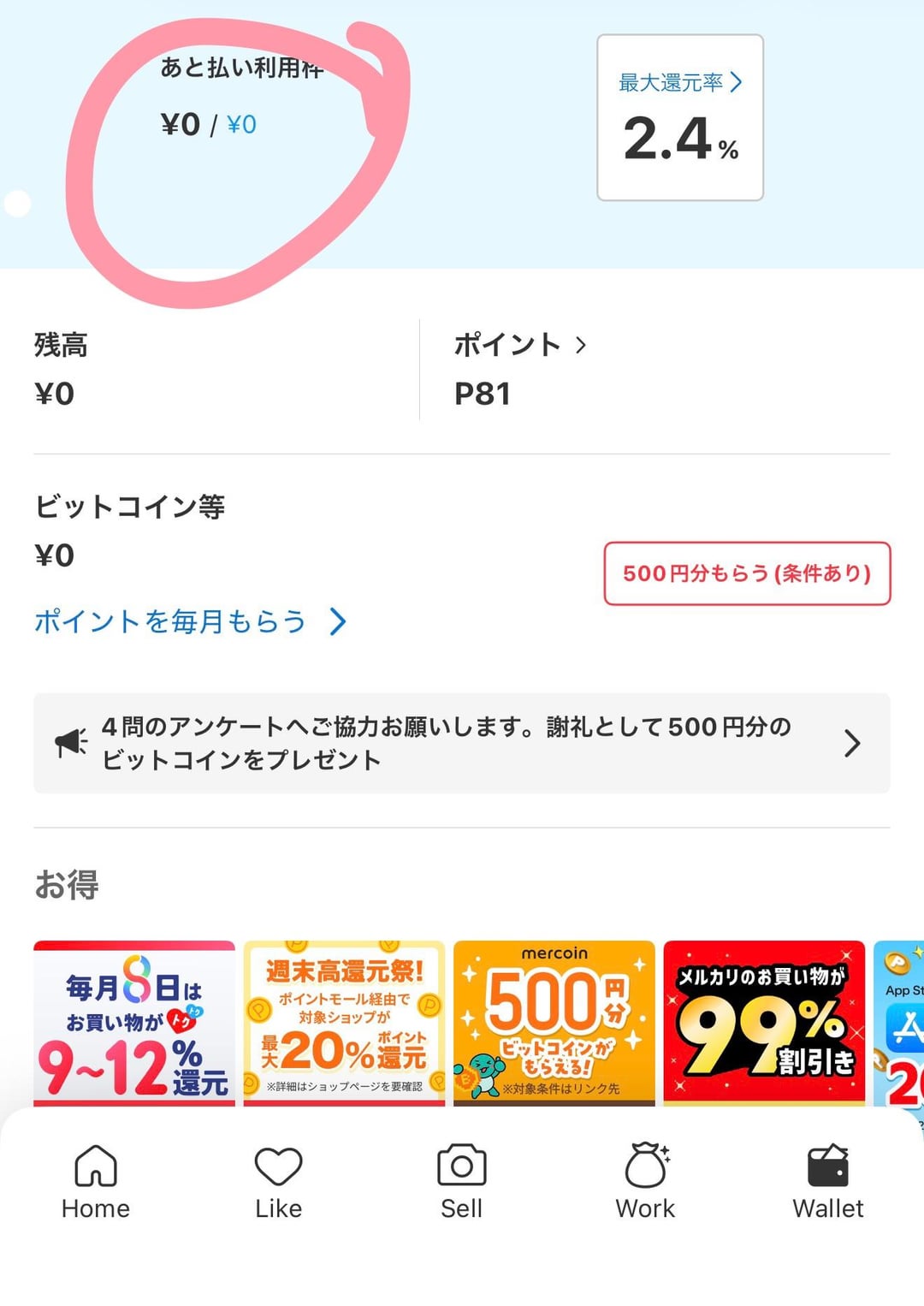
Task: Open the mercoin 500円分 Bitcoin promo tile
Action: (554, 1024)
